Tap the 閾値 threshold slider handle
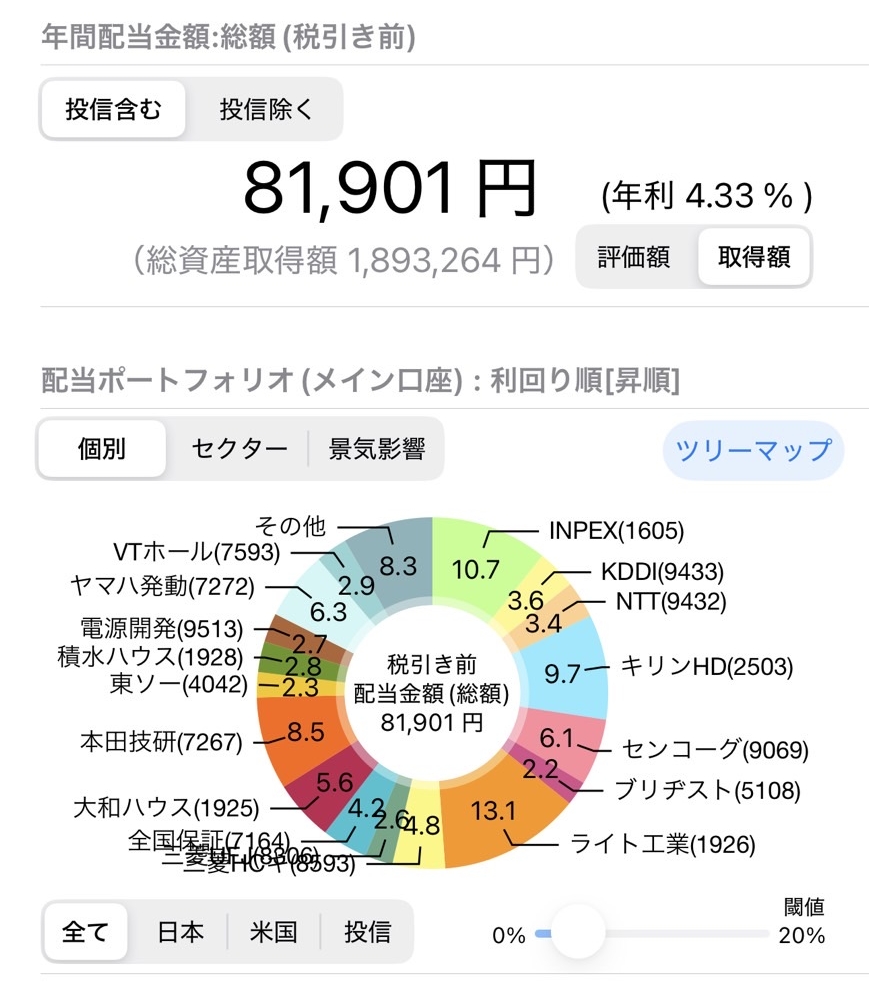Viewport: 869px width, 988px height. tap(578, 932)
